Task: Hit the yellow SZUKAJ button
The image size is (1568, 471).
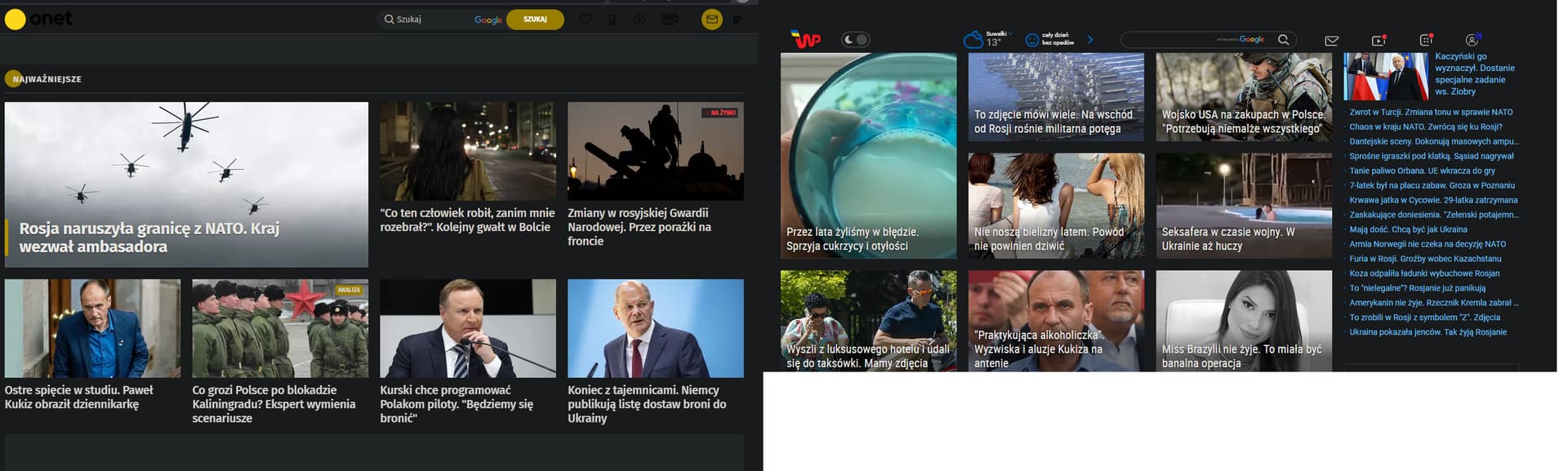Action: coord(535,20)
